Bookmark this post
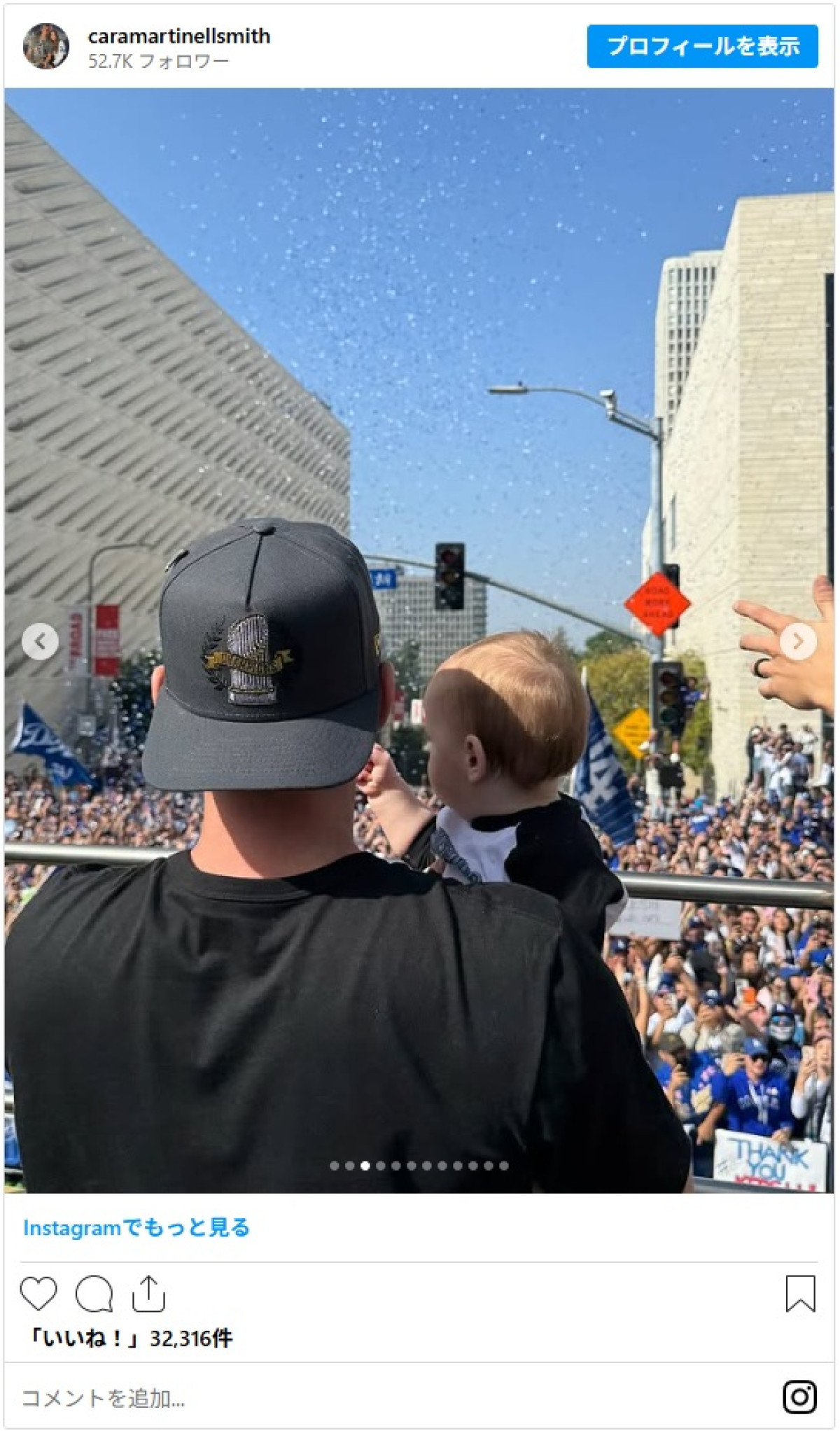840x1431 pixels. pyautogui.click(x=800, y=1293)
